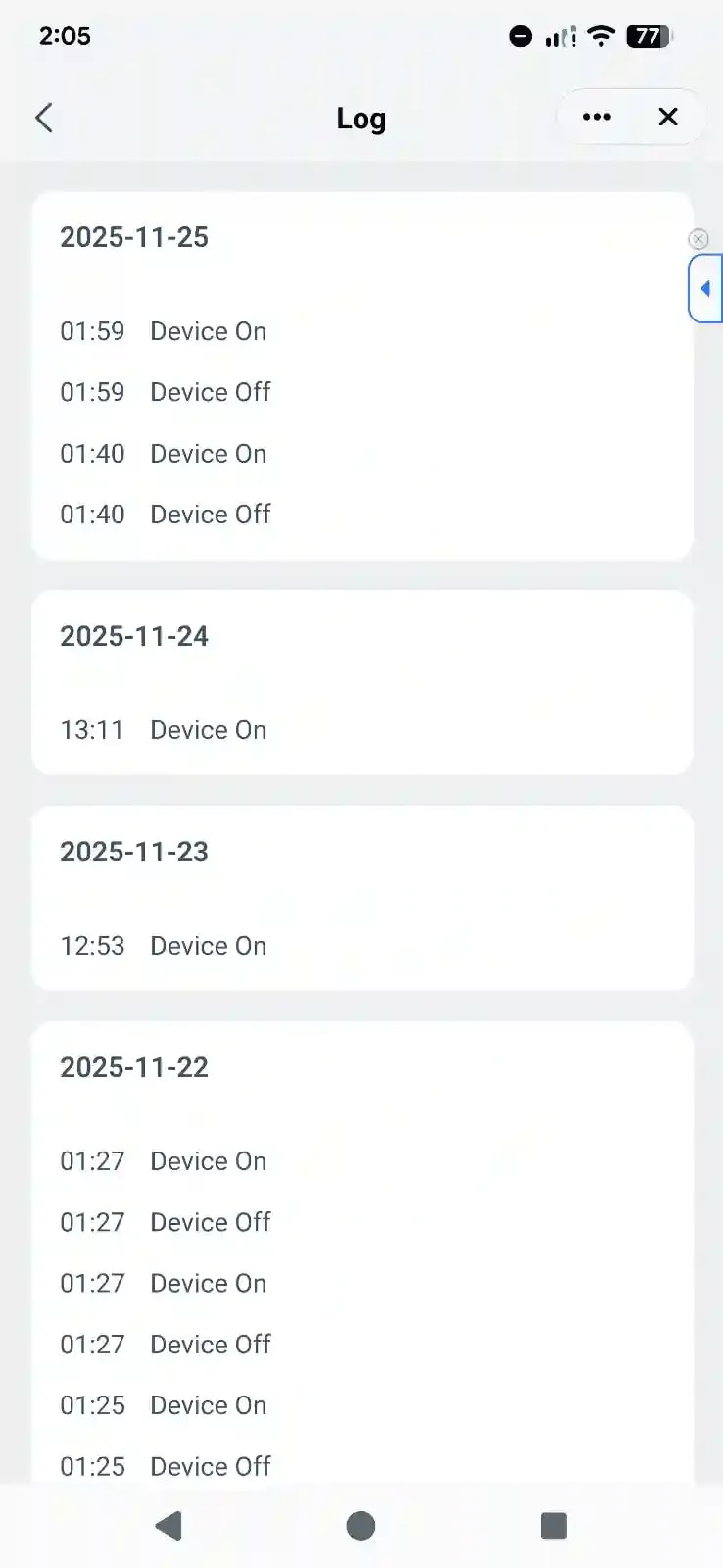Open recent apps from navigation bar
Screen dimensions: 723x1568
tap(554, 1525)
